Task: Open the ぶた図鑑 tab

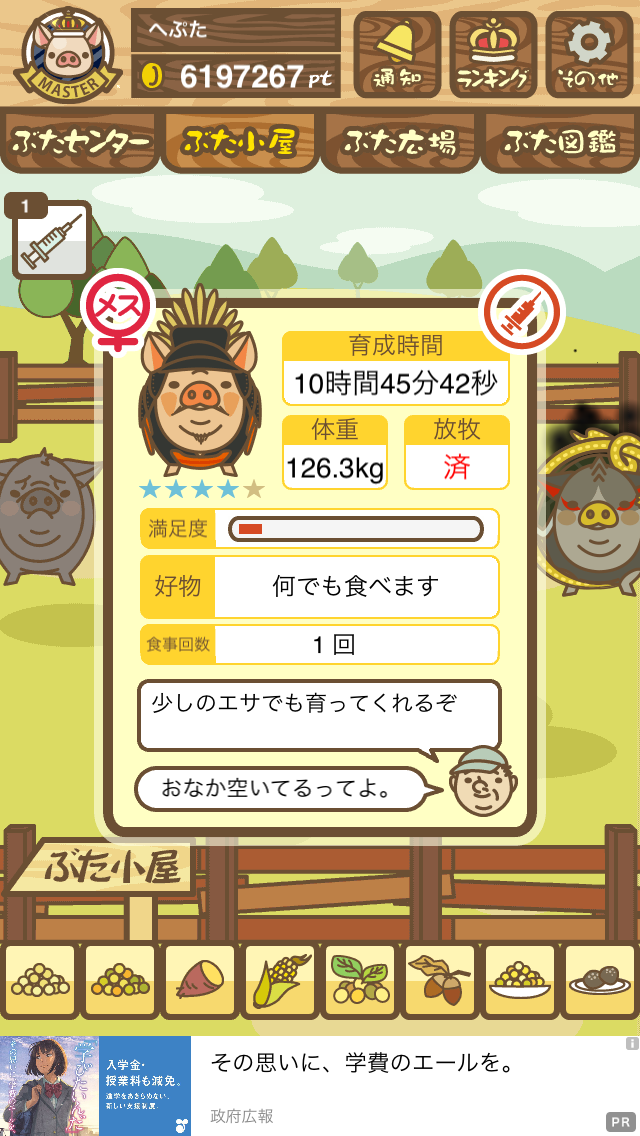Action: point(560,141)
